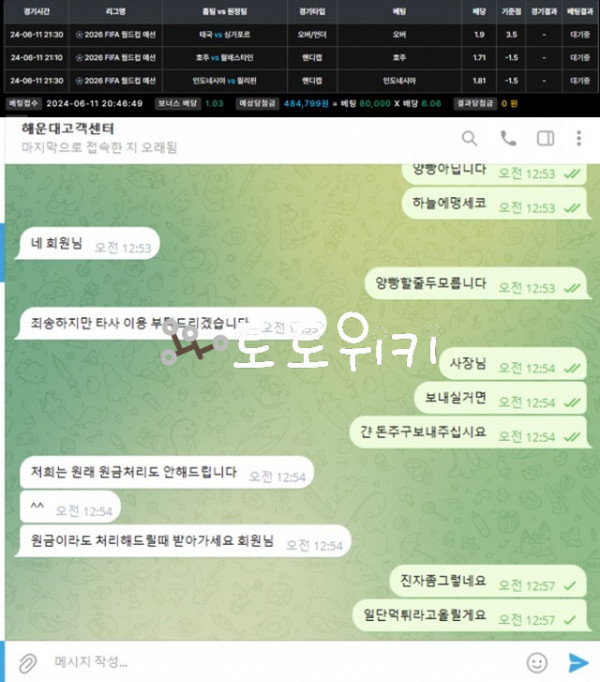Start a voice call
This screenshot has height=682, width=600.
pos(508,138)
